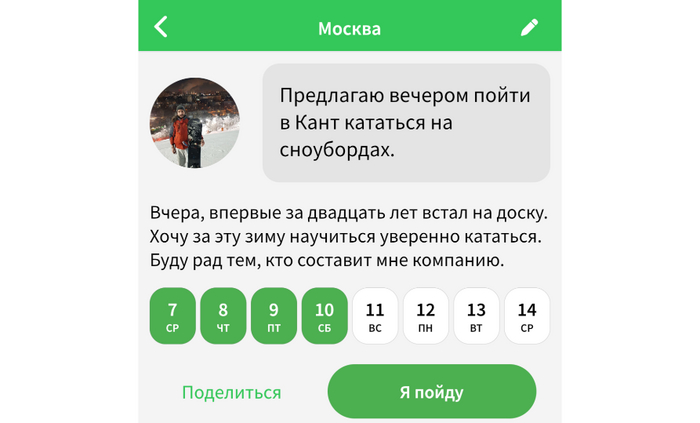
Task: Select date 10 СБ
Action: [324, 316]
